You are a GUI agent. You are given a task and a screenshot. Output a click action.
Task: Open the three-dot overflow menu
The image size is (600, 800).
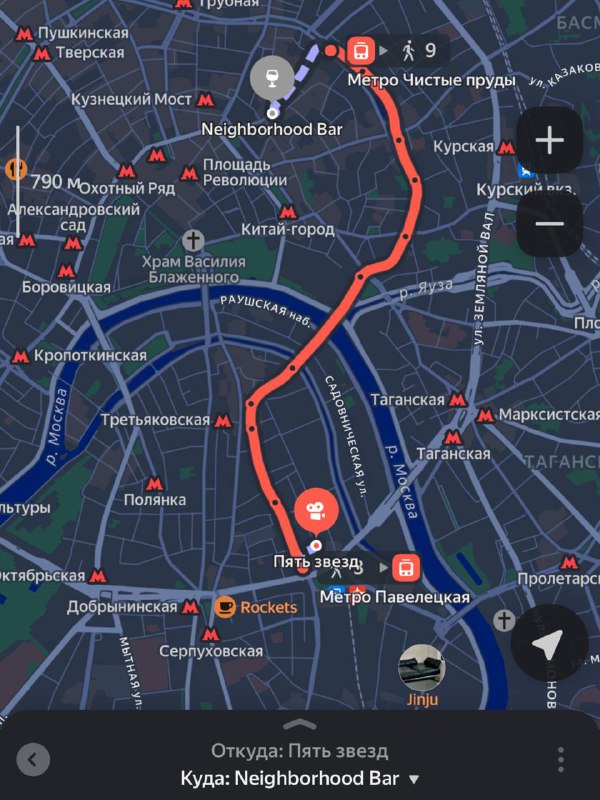coord(561,760)
